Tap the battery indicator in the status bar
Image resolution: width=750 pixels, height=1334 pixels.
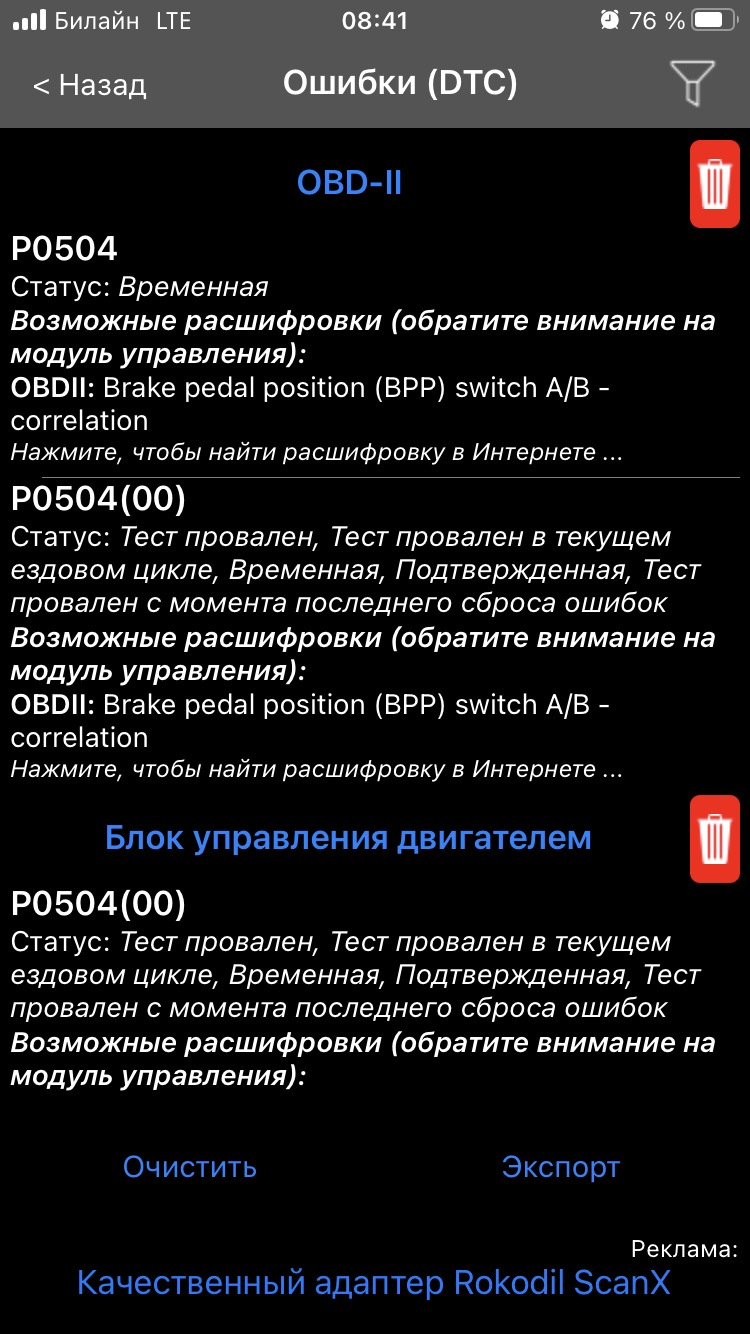point(713,19)
